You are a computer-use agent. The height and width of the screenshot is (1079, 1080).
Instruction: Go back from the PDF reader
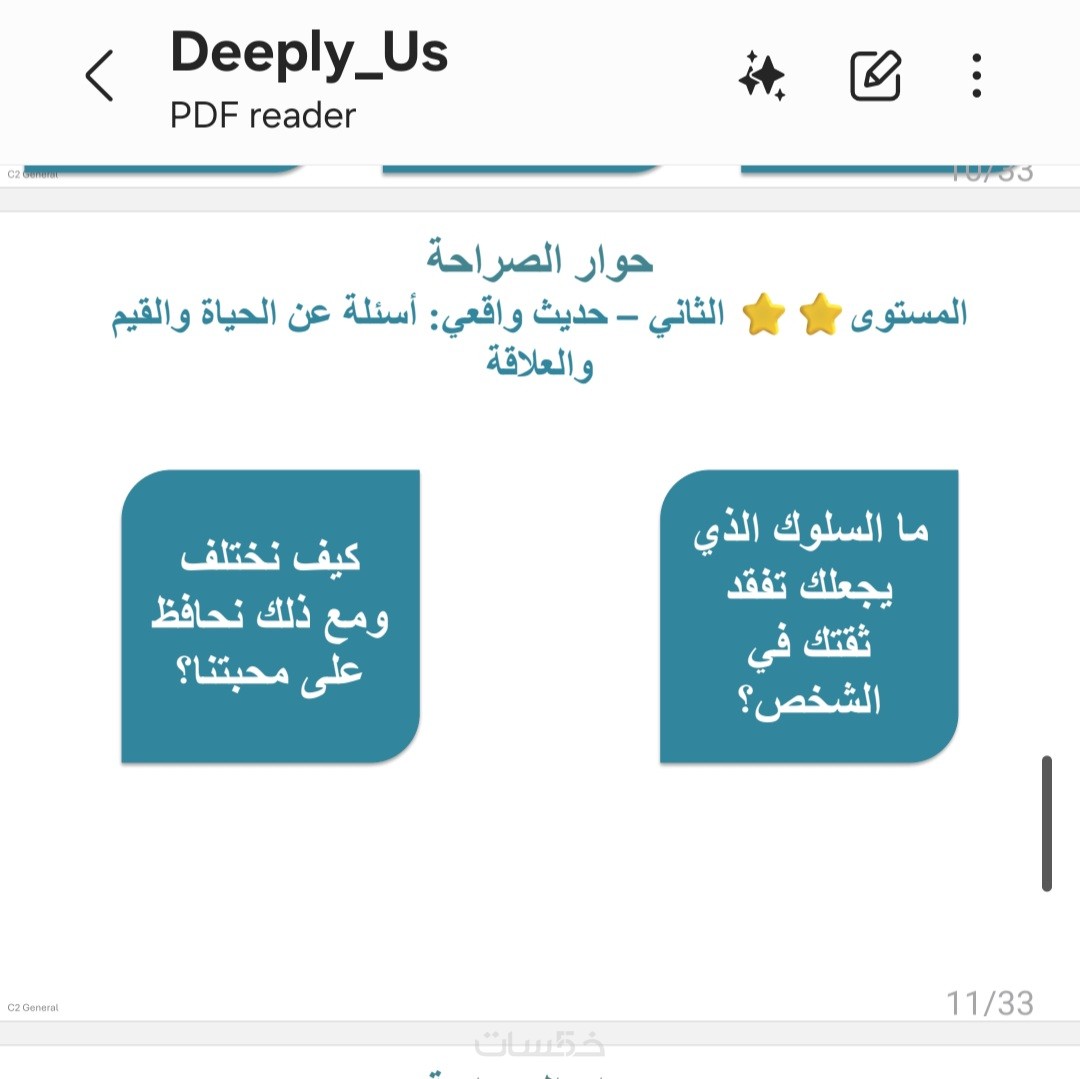click(x=99, y=76)
